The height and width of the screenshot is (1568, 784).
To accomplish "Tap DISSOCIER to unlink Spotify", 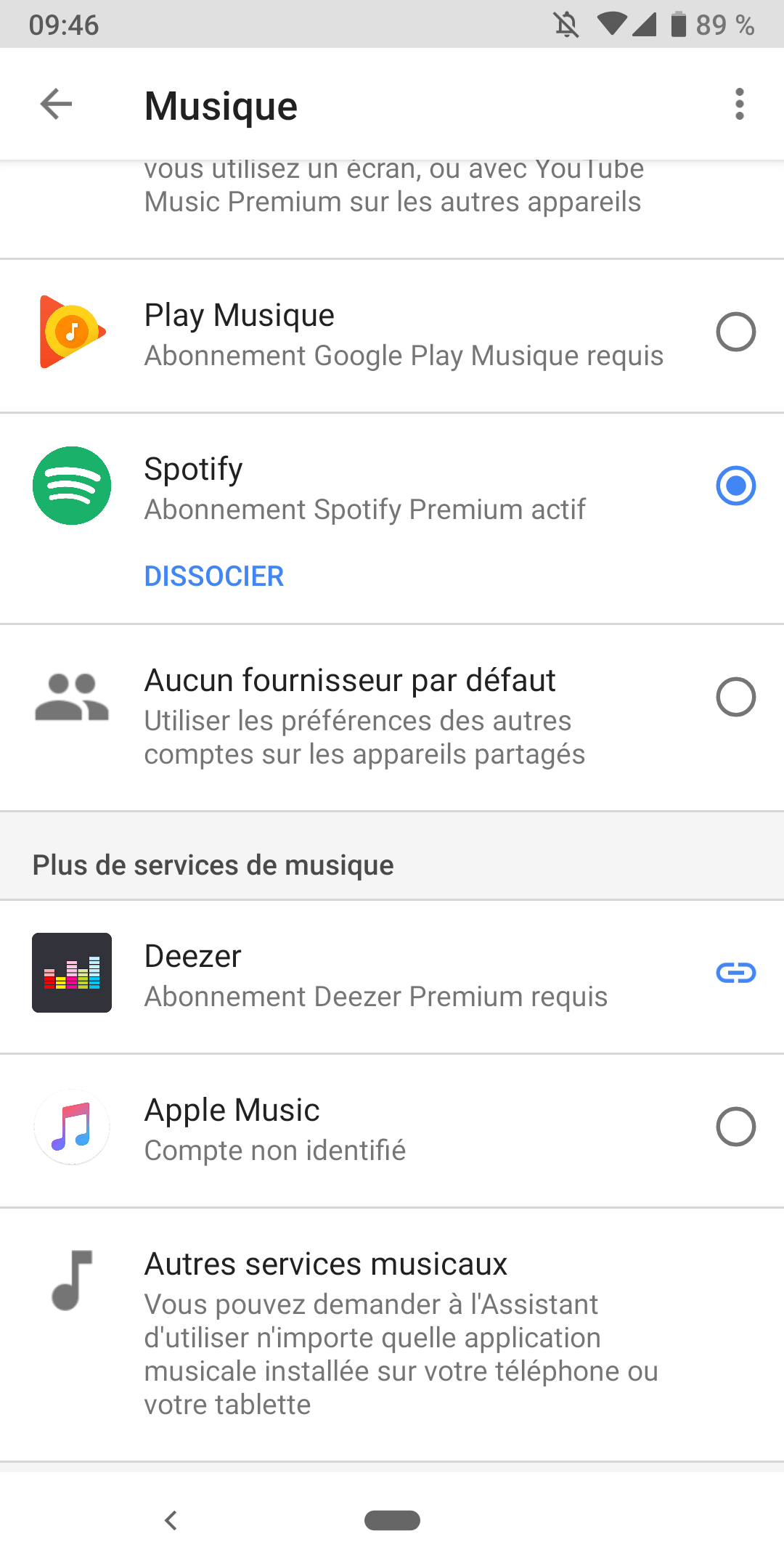I will [x=214, y=576].
